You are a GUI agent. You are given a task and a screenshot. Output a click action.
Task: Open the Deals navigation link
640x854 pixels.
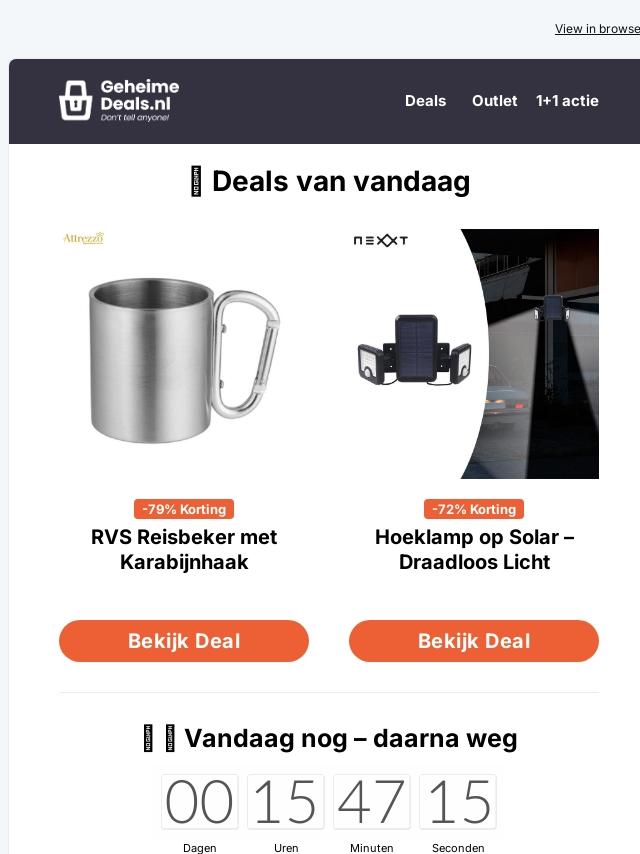[x=425, y=101]
